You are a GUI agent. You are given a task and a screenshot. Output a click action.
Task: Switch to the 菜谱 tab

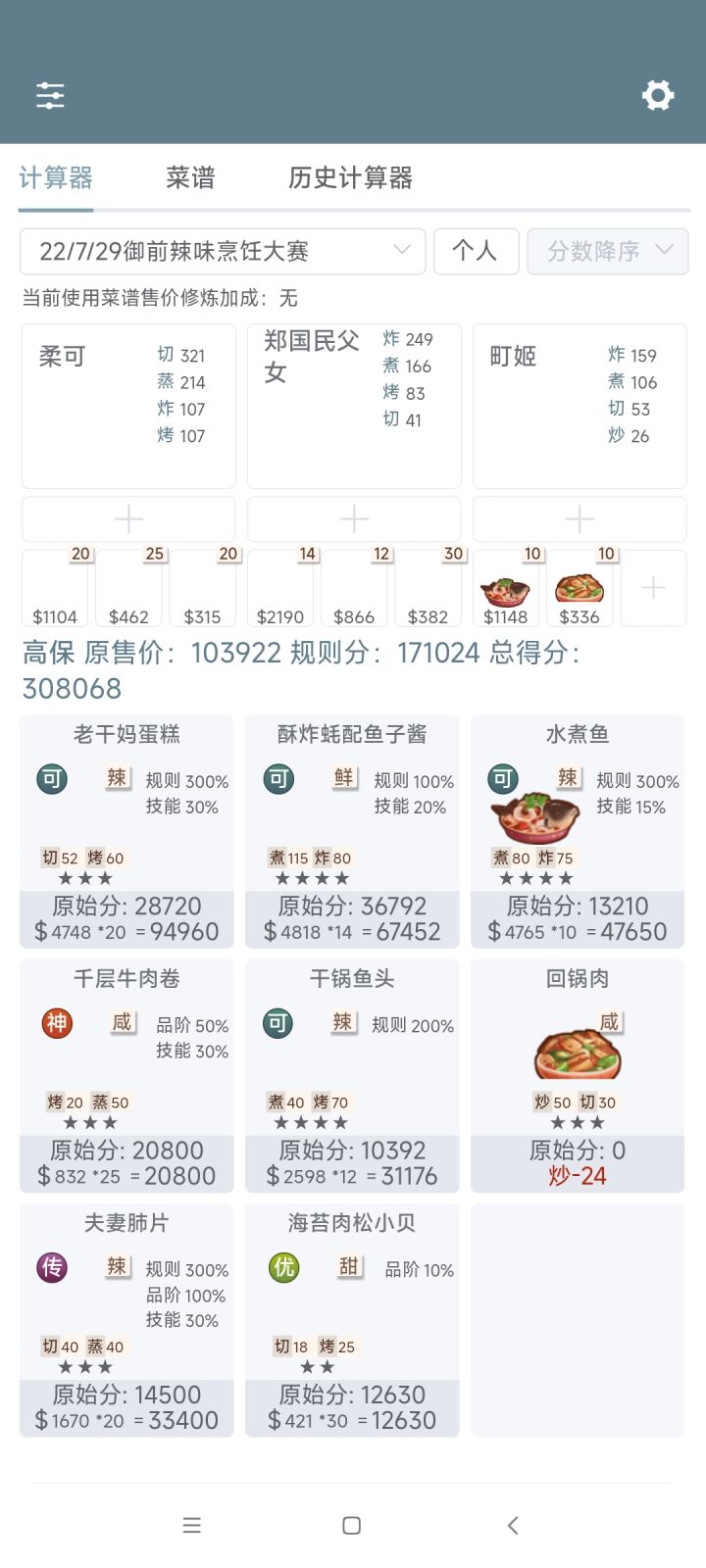point(190,177)
